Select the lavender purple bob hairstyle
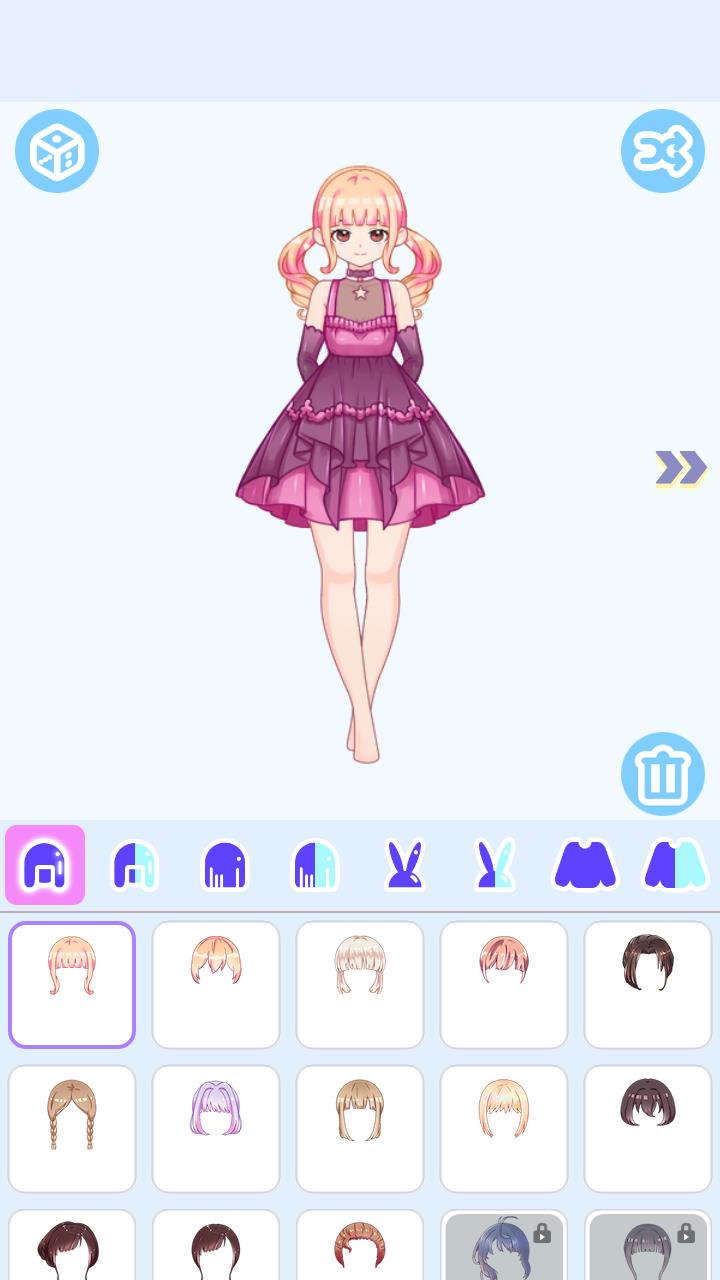The height and width of the screenshot is (1280, 720). pos(216,1129)
